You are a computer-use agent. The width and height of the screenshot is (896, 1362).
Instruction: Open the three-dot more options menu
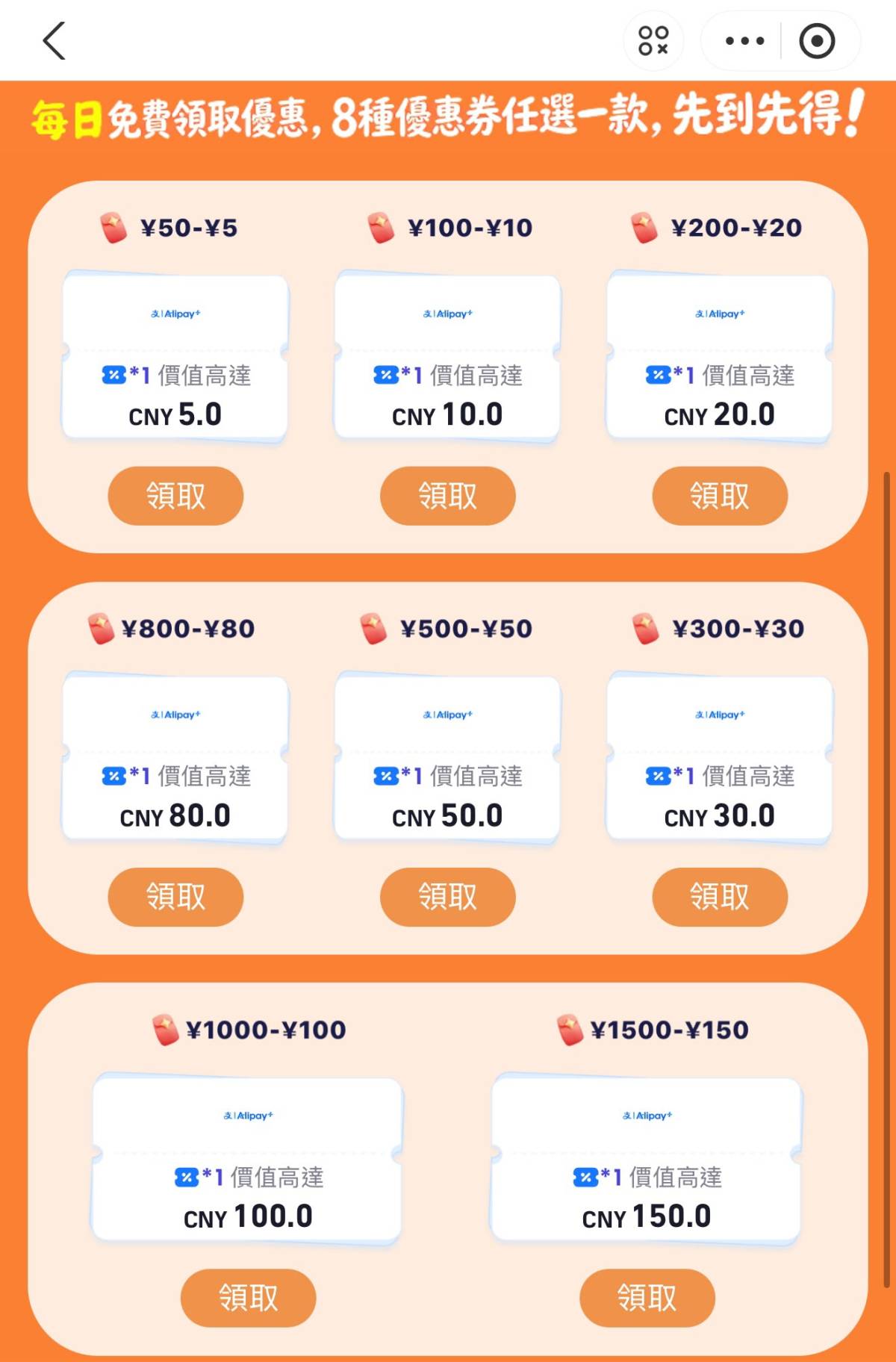pos(744,40)
